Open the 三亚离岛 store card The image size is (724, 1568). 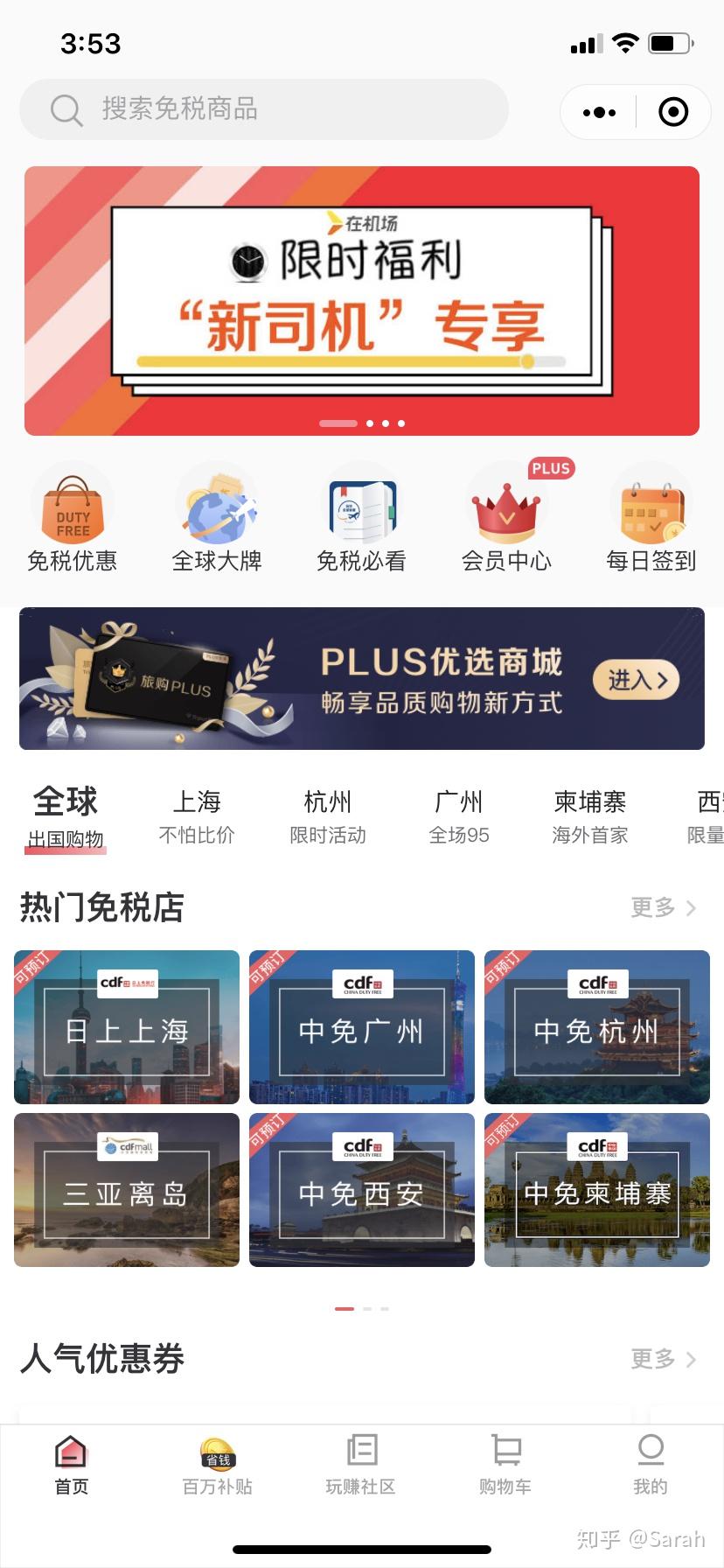[127, 1190]
